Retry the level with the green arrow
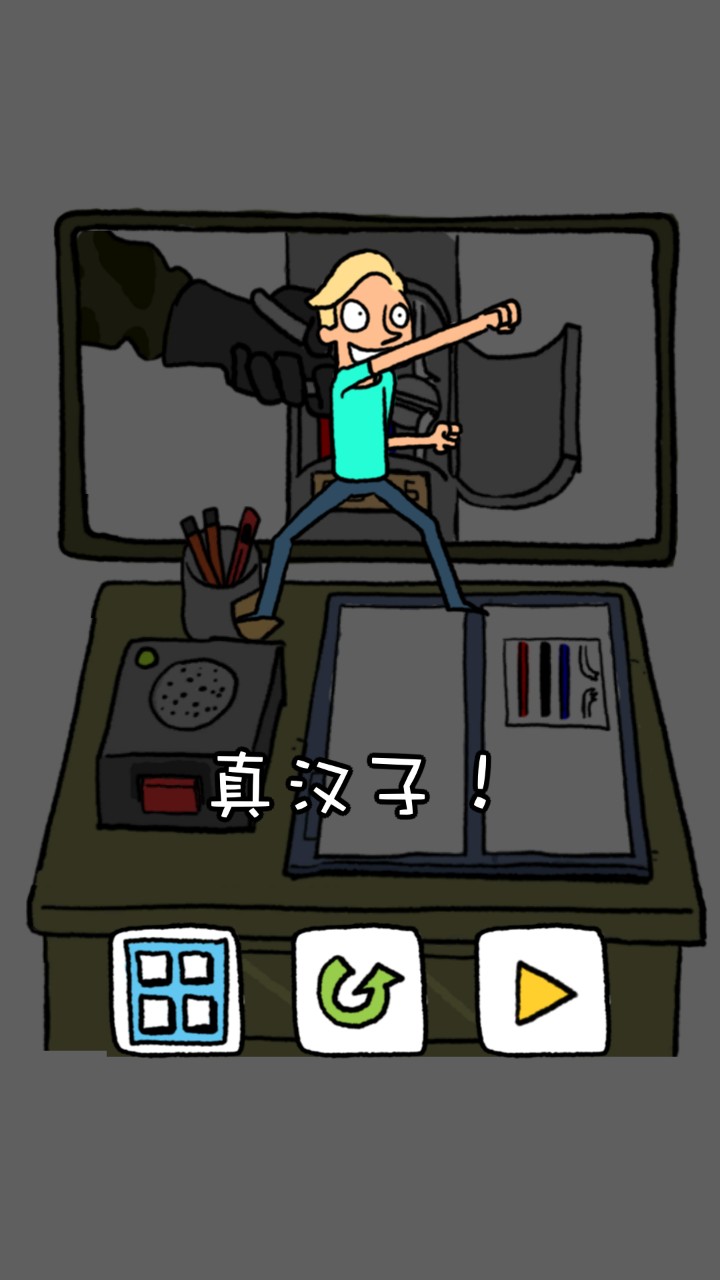Image resolution: width=720 pixels, height=1280 pixels. coord(359,990)
